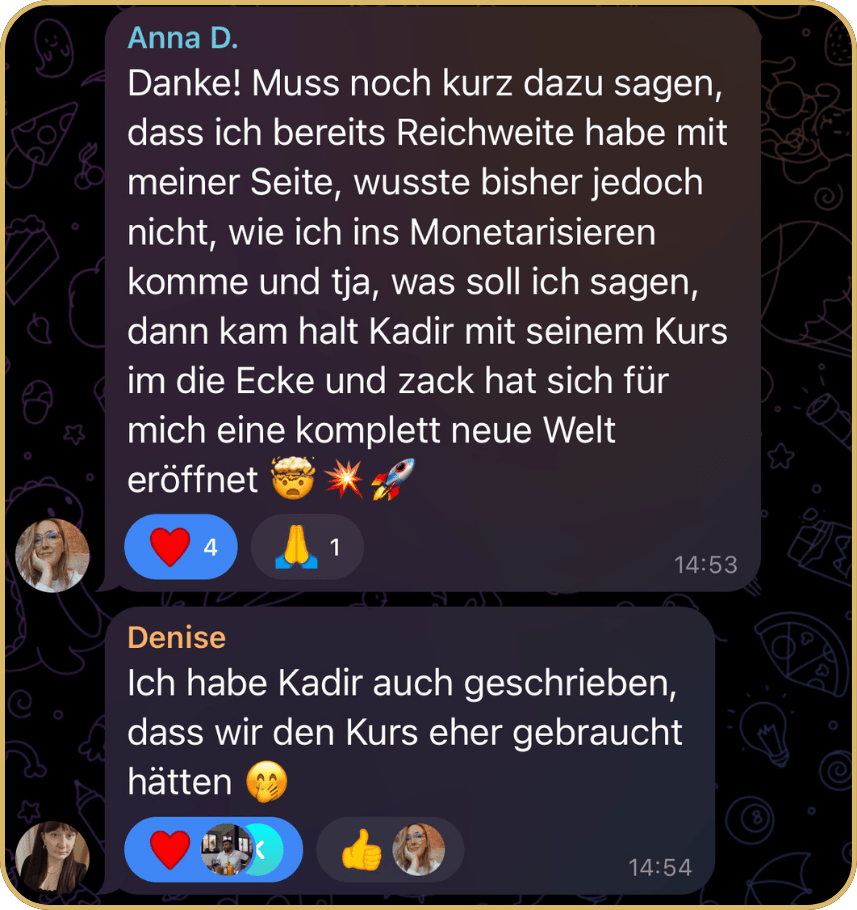Add a thumbs-up reaction to Denise's message
857x910 pixels.
389,850
